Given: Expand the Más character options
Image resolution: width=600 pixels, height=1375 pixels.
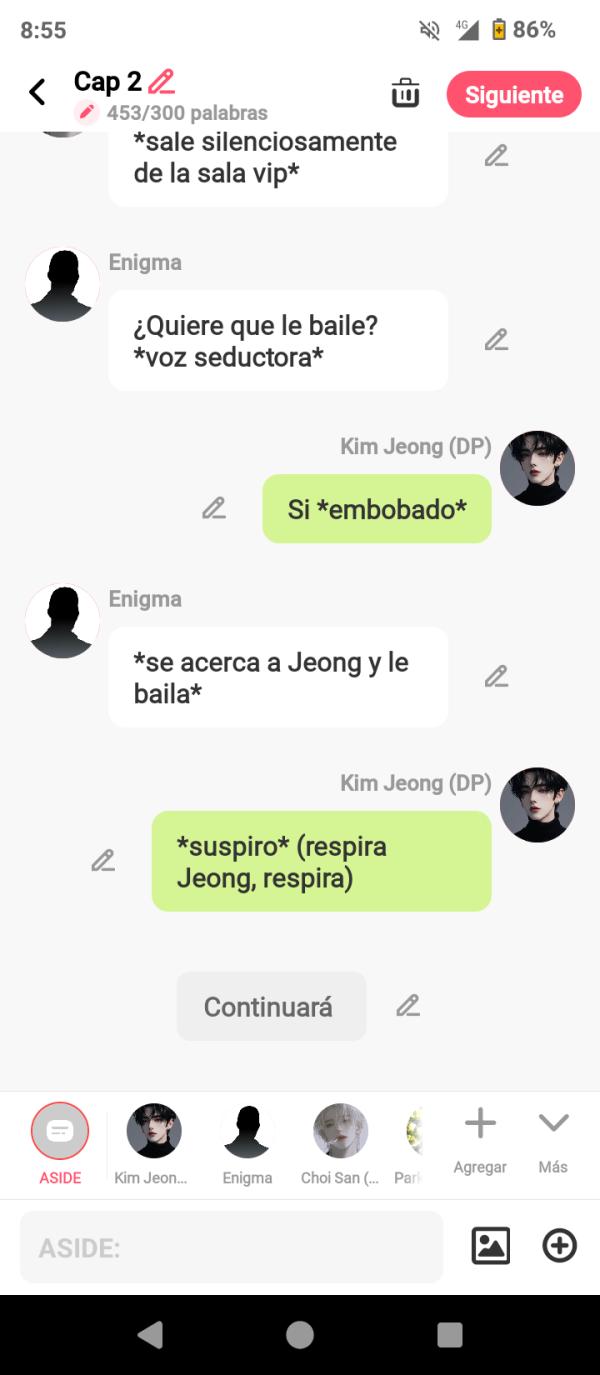Looking at the screenshot, I should 552,1139.
